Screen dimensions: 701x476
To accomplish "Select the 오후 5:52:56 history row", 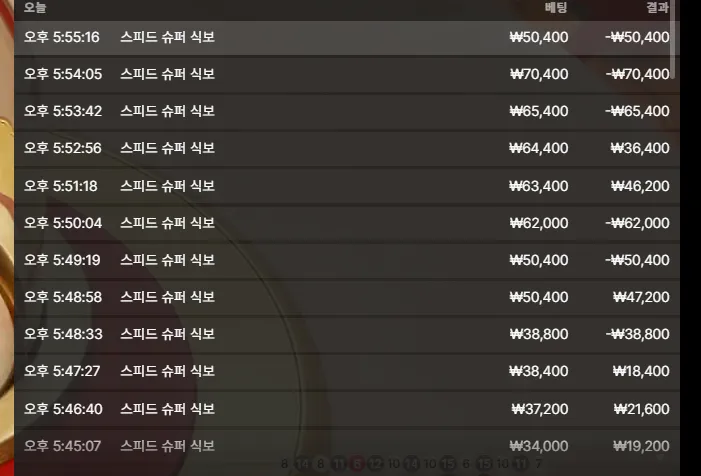I will pos(347,149).
